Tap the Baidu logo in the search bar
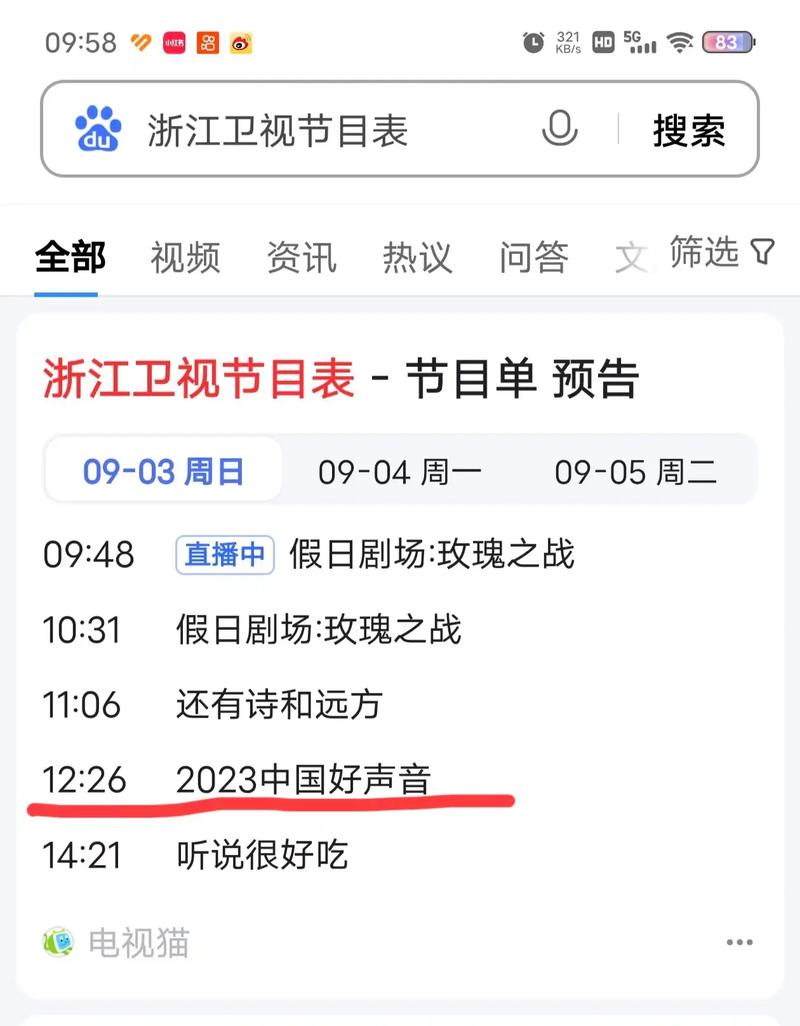Image resolution: width=800 pixels, height=1026 pixels. [93, 132]
